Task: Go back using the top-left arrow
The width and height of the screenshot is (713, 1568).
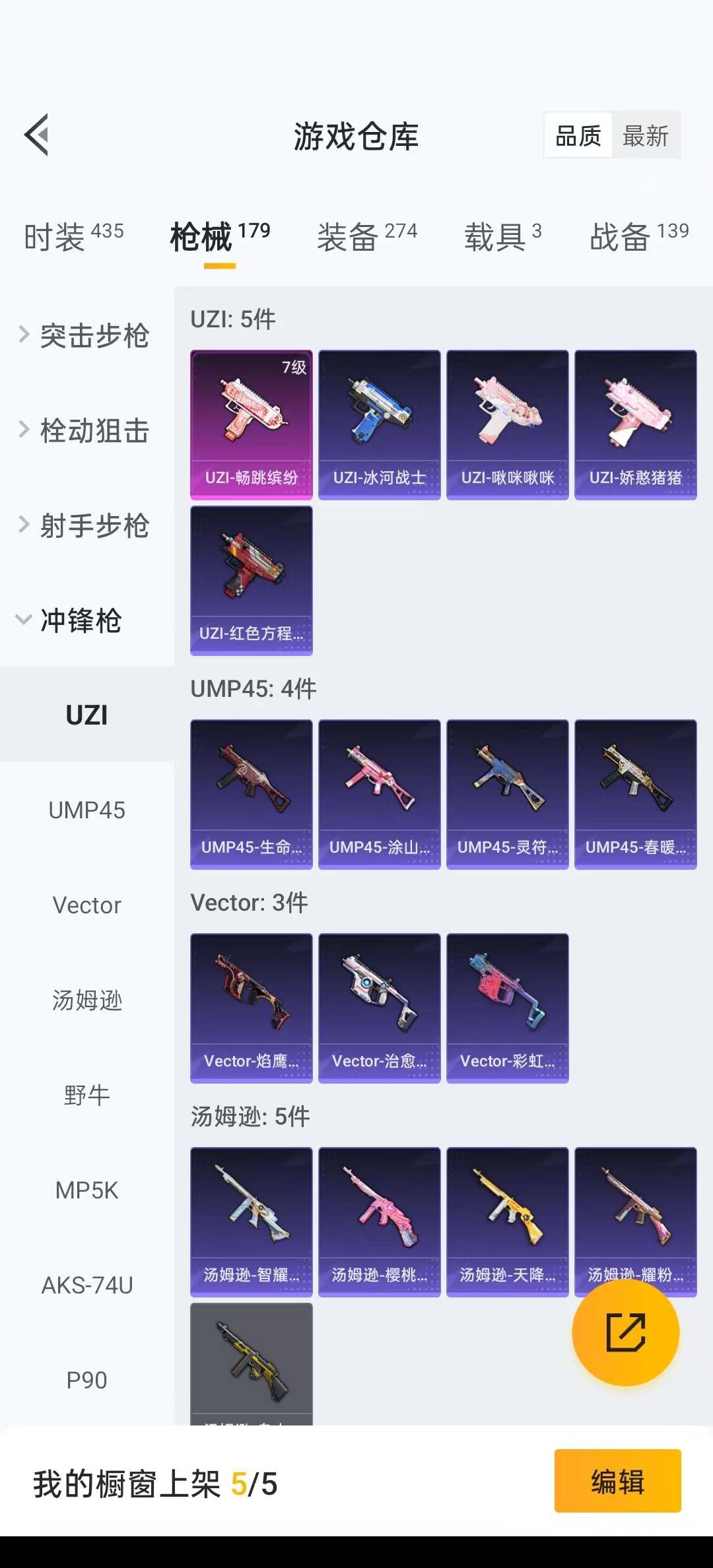Action: coord(37,135)
